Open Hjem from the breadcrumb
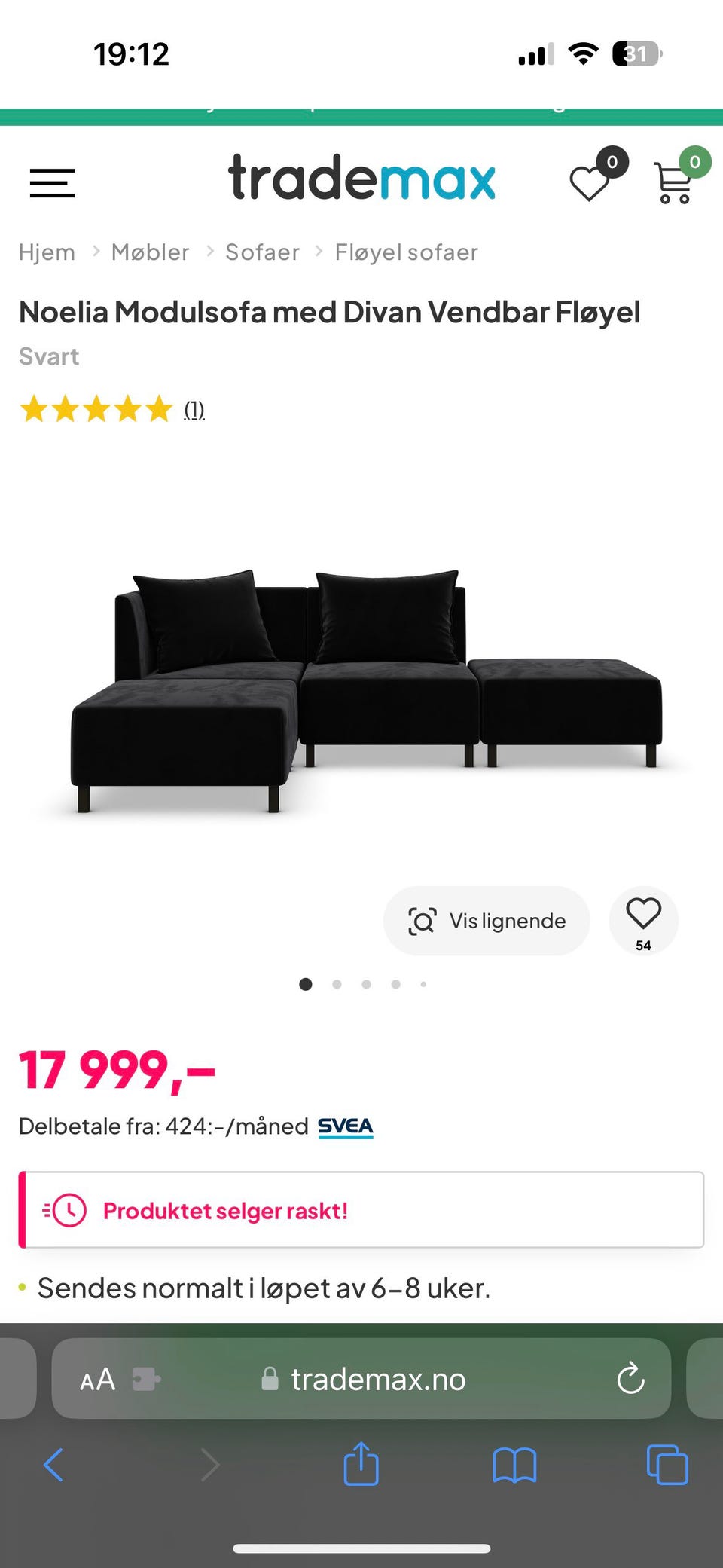This screenshot has height=1568, width=723. pos(47,252)
